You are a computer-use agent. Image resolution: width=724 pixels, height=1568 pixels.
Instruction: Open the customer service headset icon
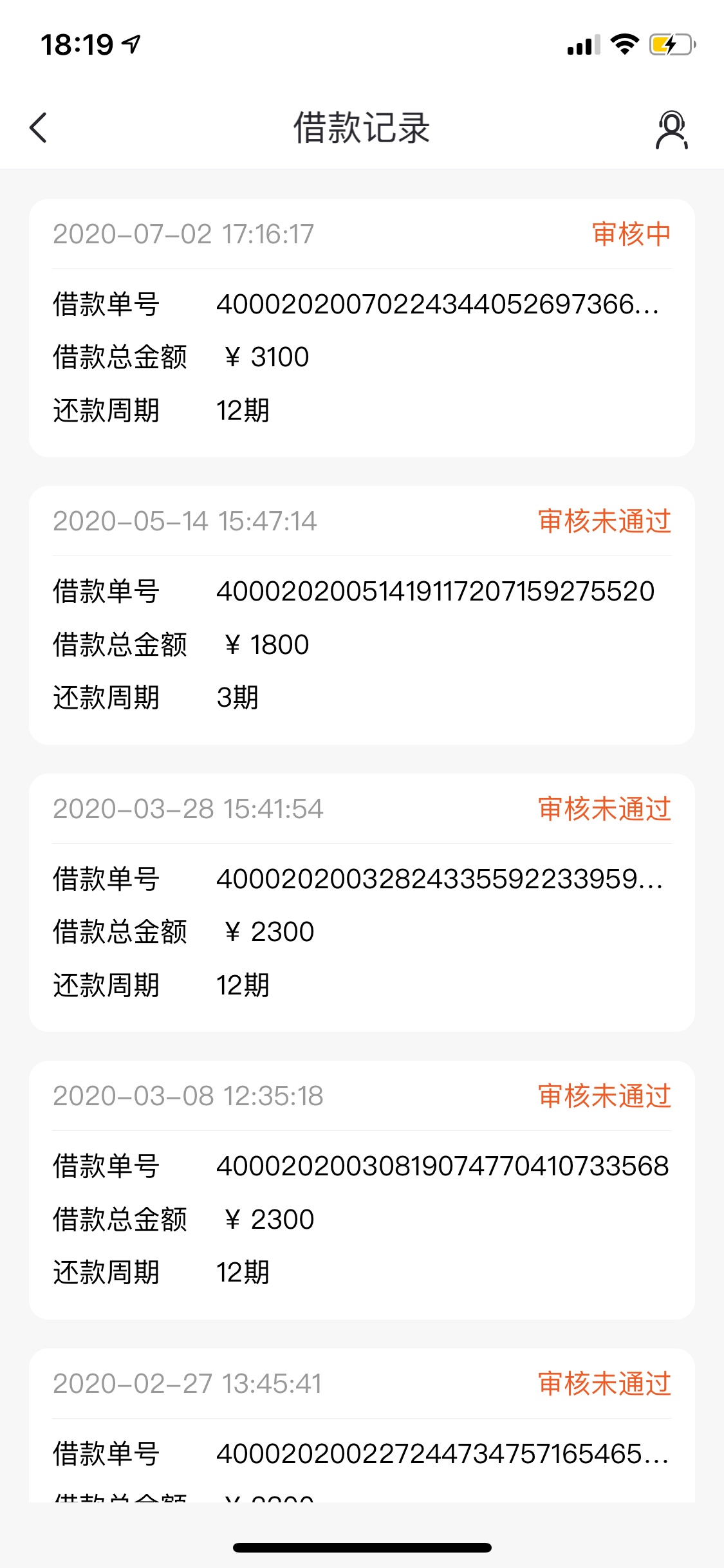click(672, 129)
